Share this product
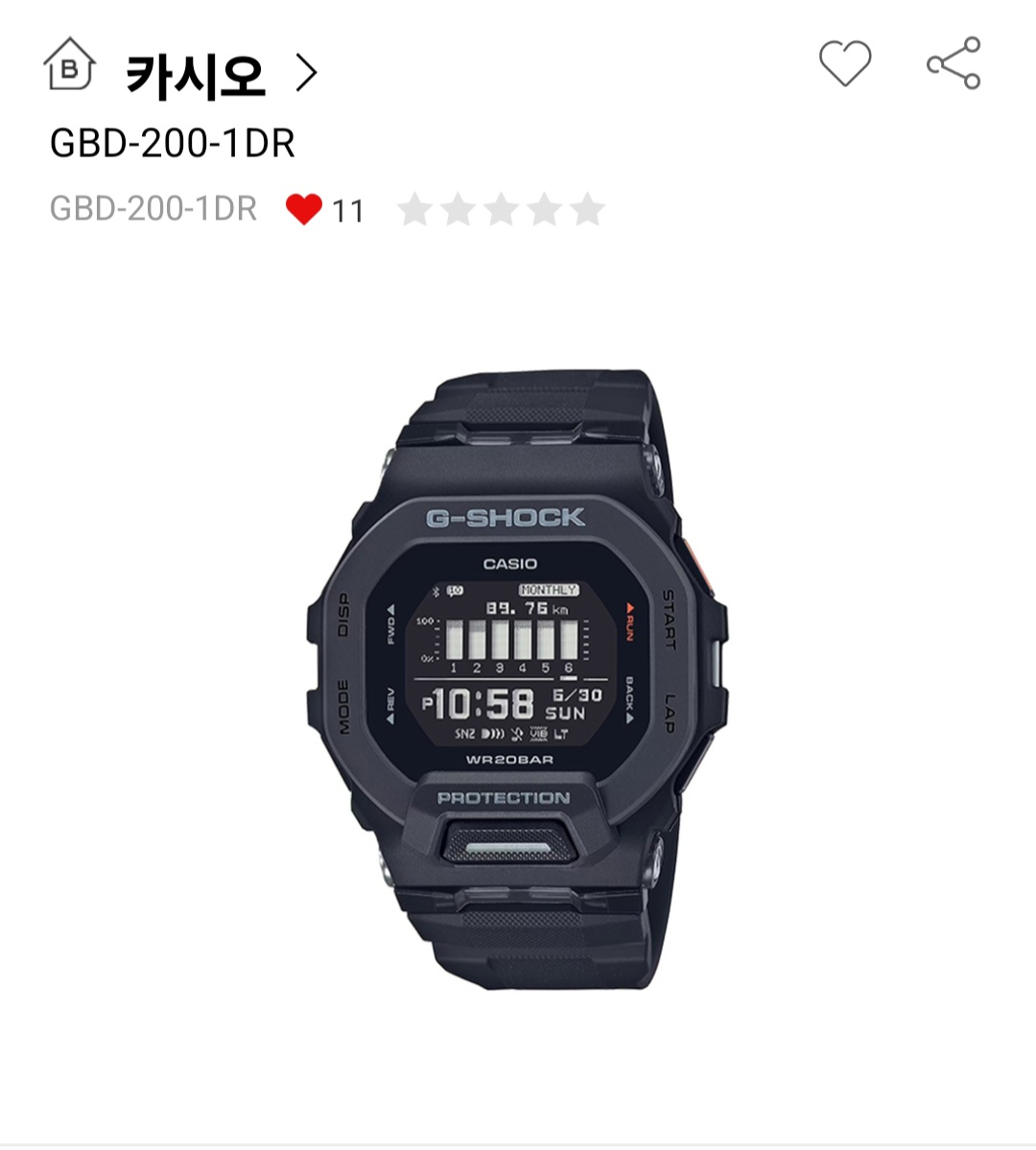This screenshot has width=1036, height=1150. [x=954, y=64]
